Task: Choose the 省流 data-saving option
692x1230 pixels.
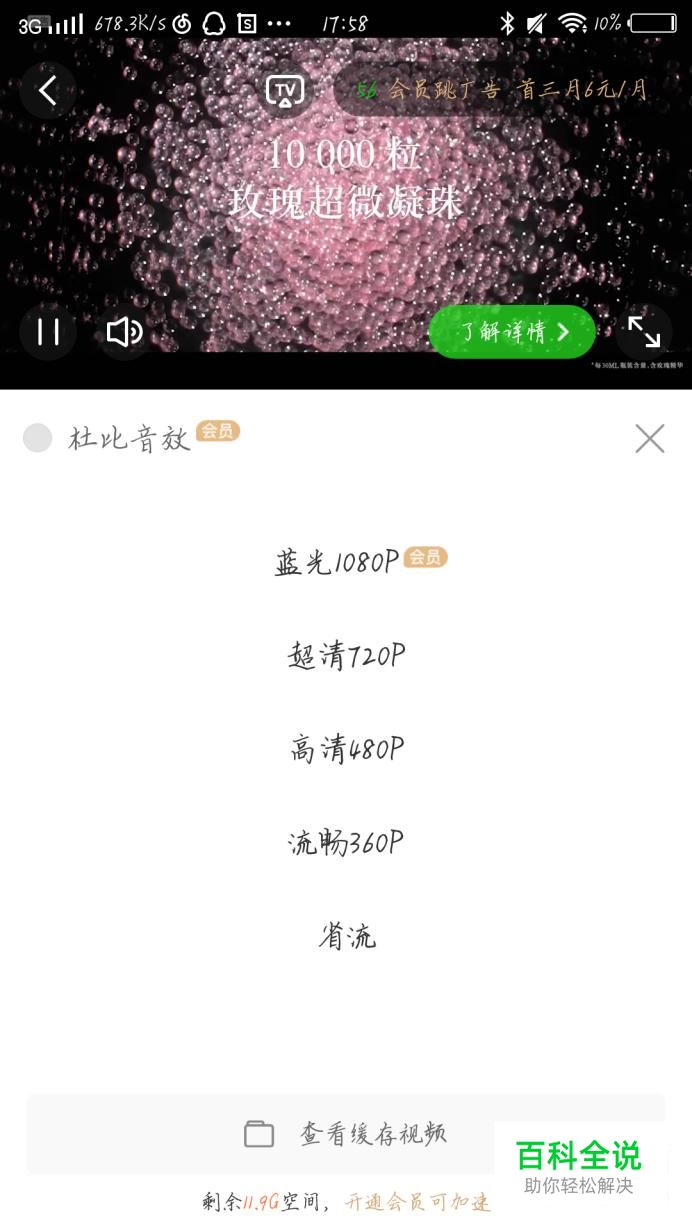Action: 346,937
